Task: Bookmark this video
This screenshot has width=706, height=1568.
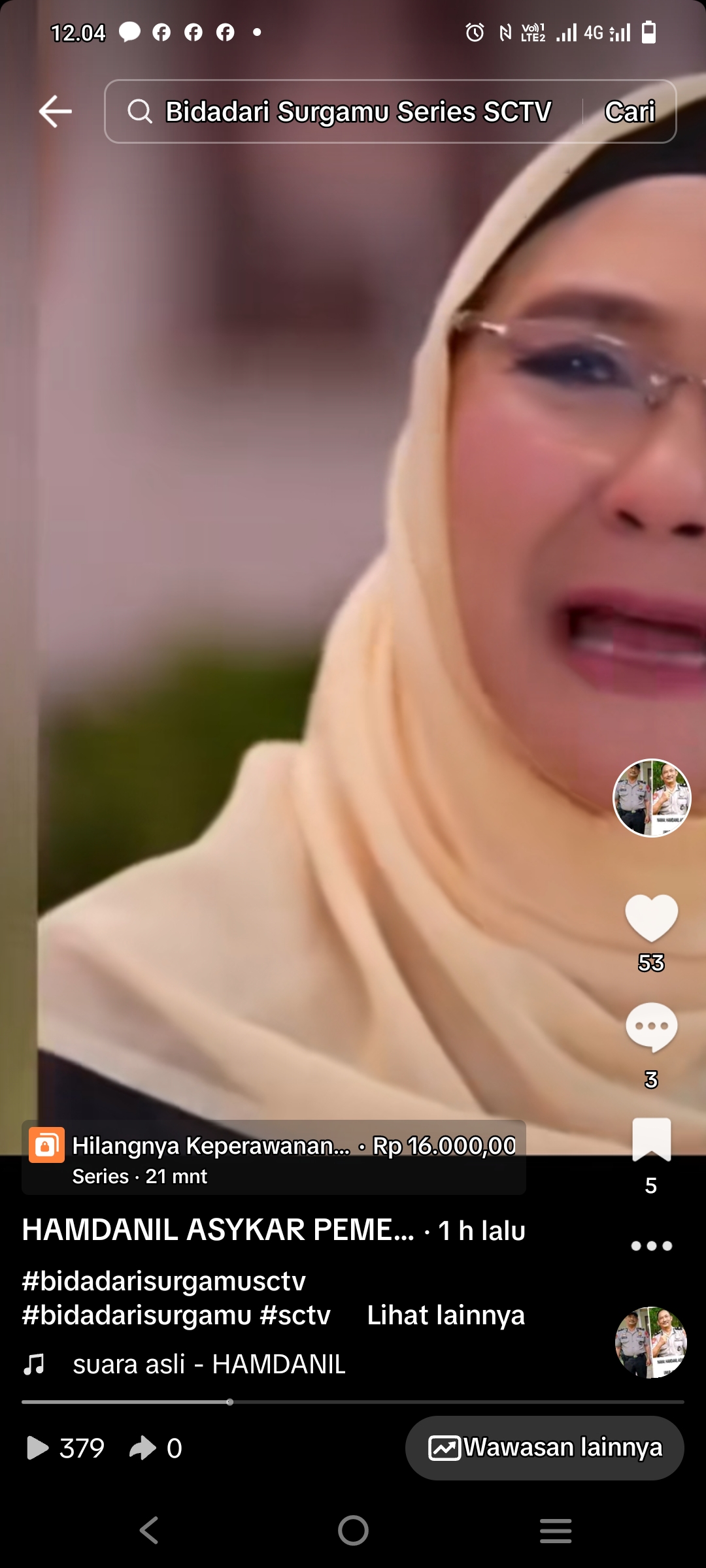Action: (x=651, y=1140)
